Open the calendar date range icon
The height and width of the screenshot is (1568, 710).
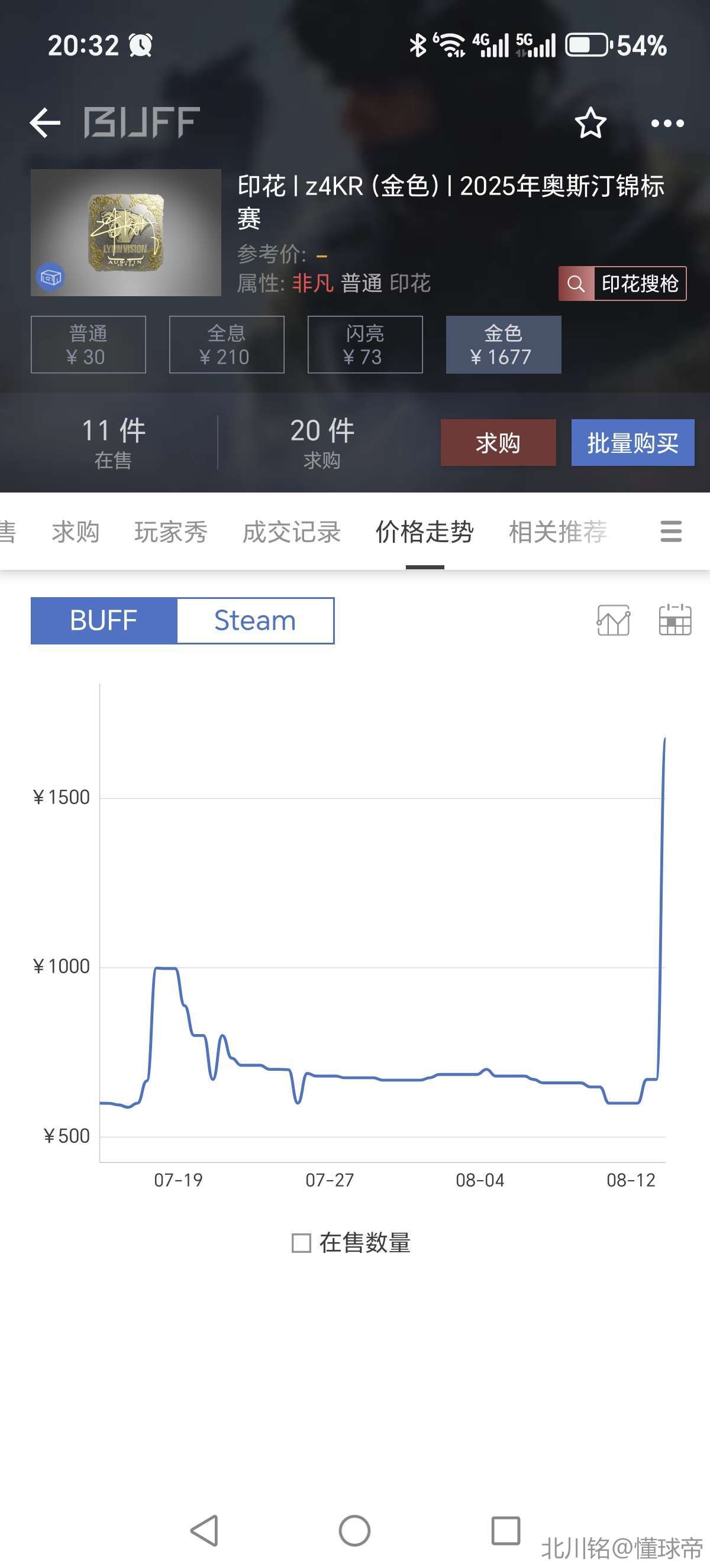675,620
